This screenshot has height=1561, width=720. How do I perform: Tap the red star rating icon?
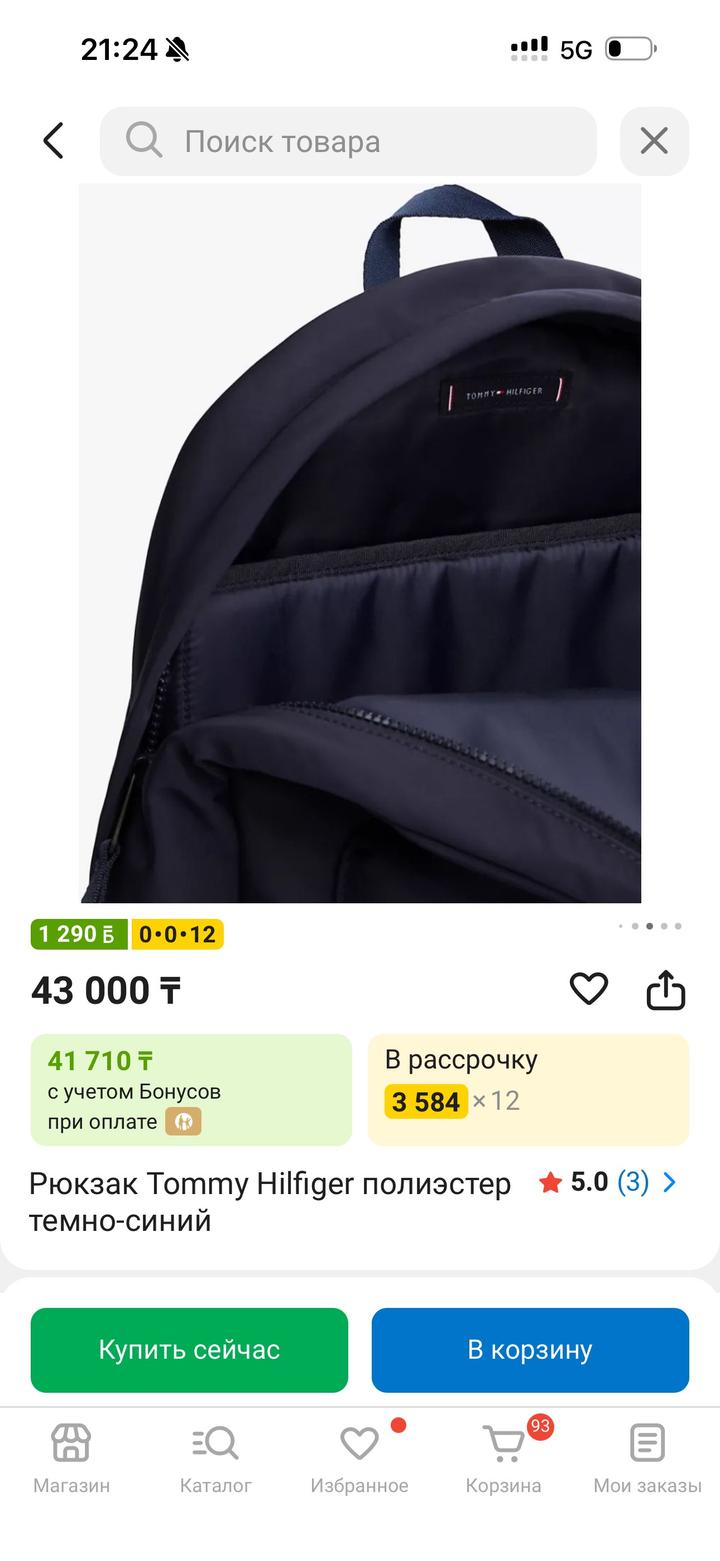pos(549,1182)
